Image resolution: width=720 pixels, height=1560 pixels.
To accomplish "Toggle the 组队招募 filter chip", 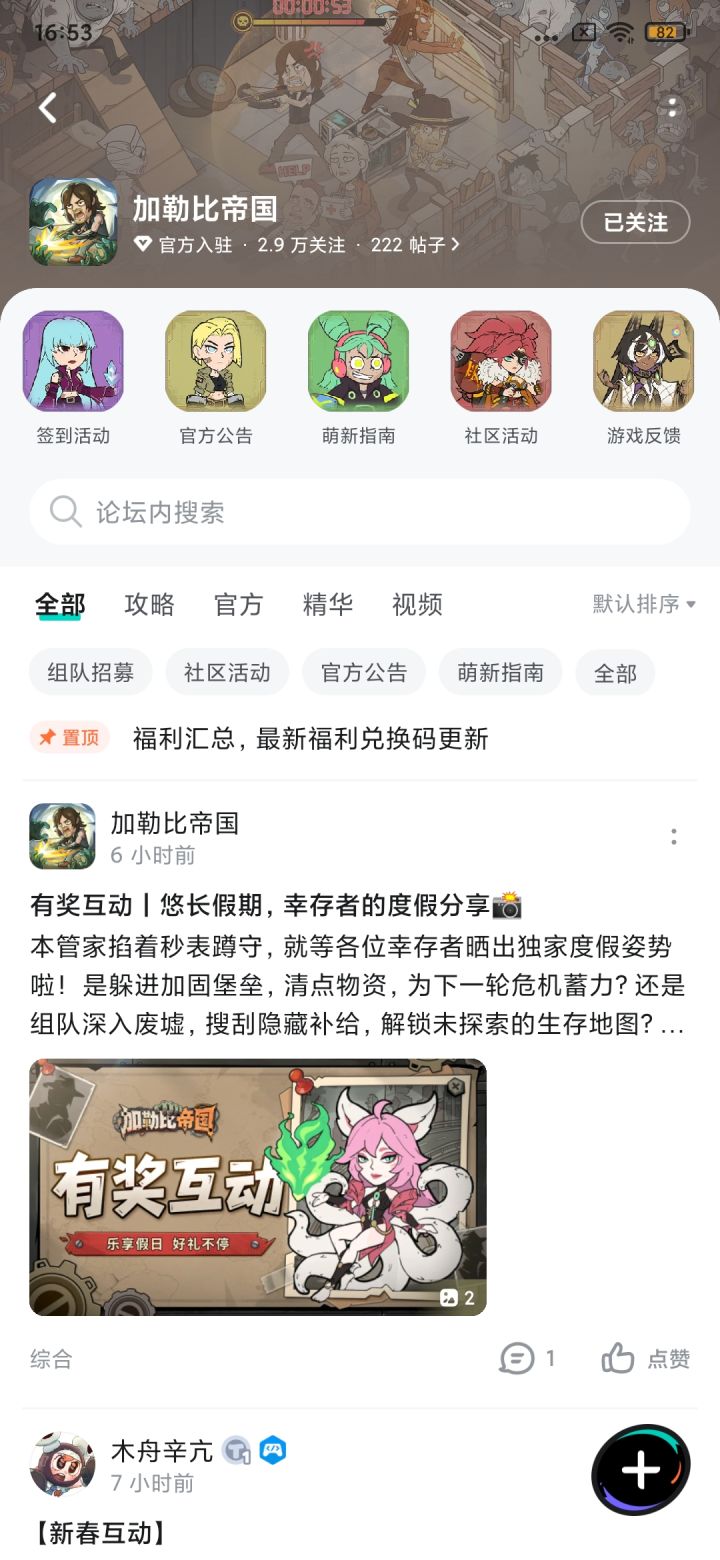I will 89,672.
